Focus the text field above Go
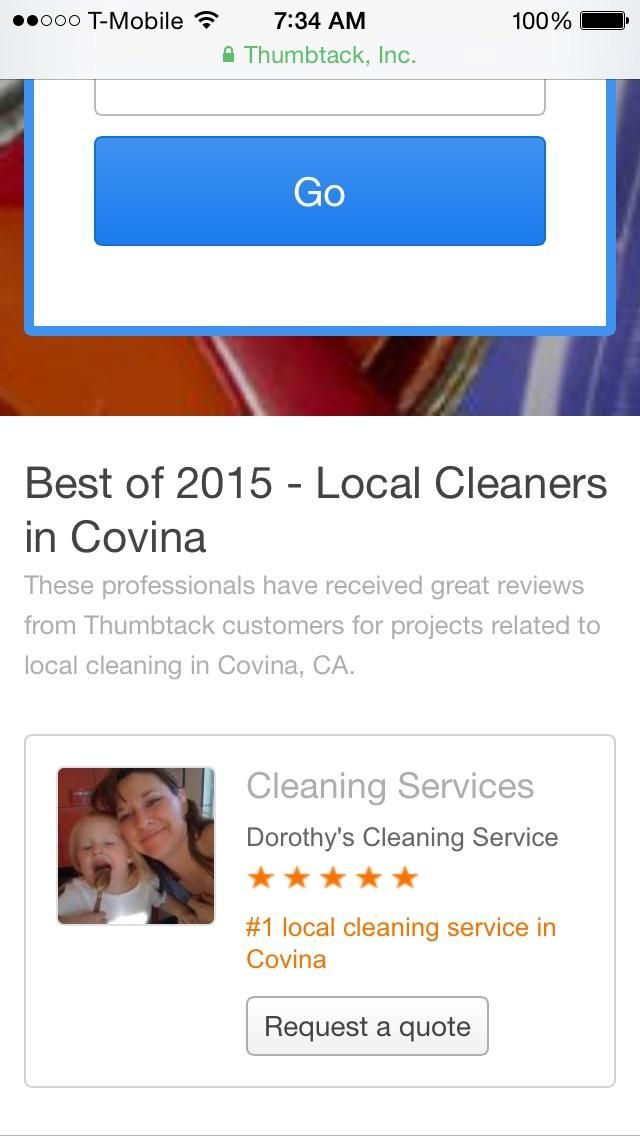Viewport: 640px width, 1136px height. [319, 99]
